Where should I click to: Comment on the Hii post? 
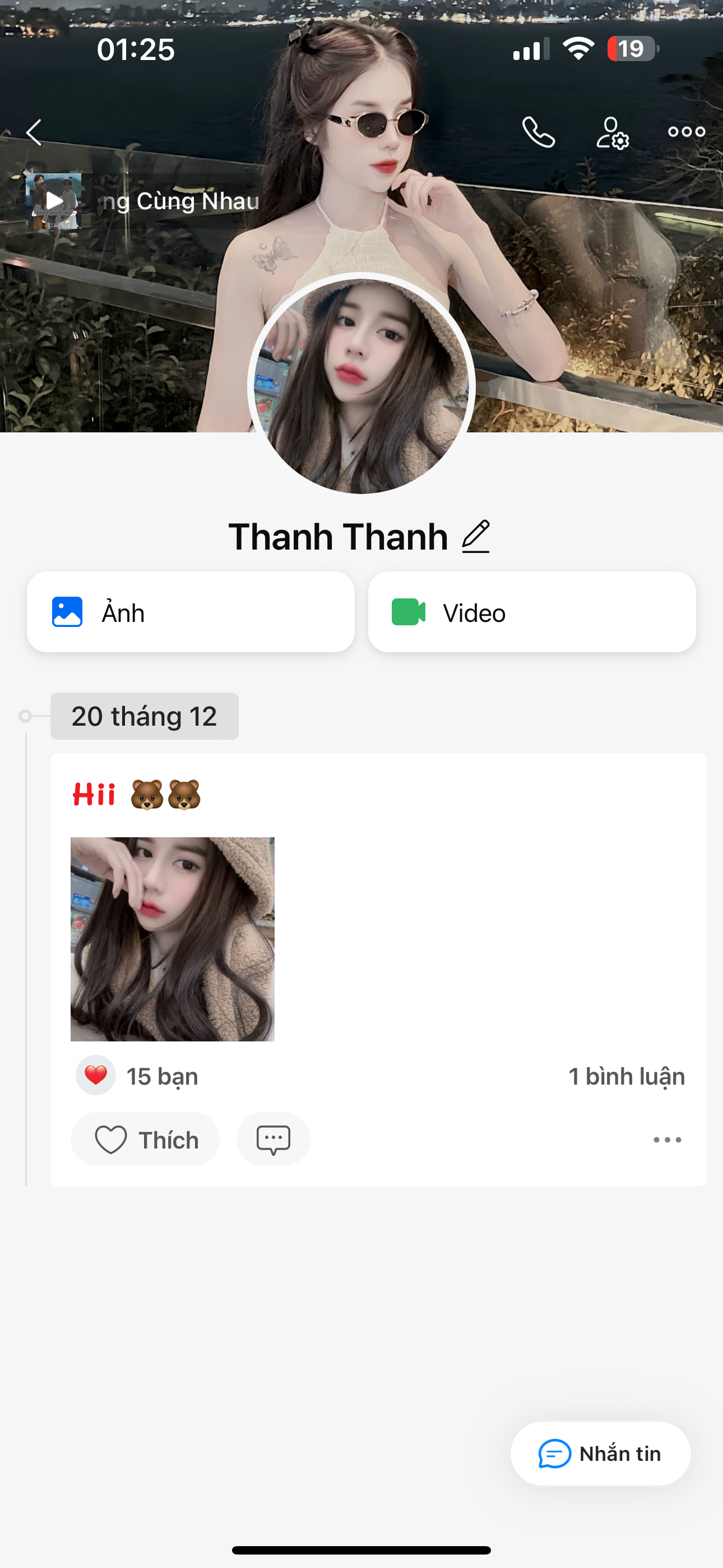[x=274, y=1139]
